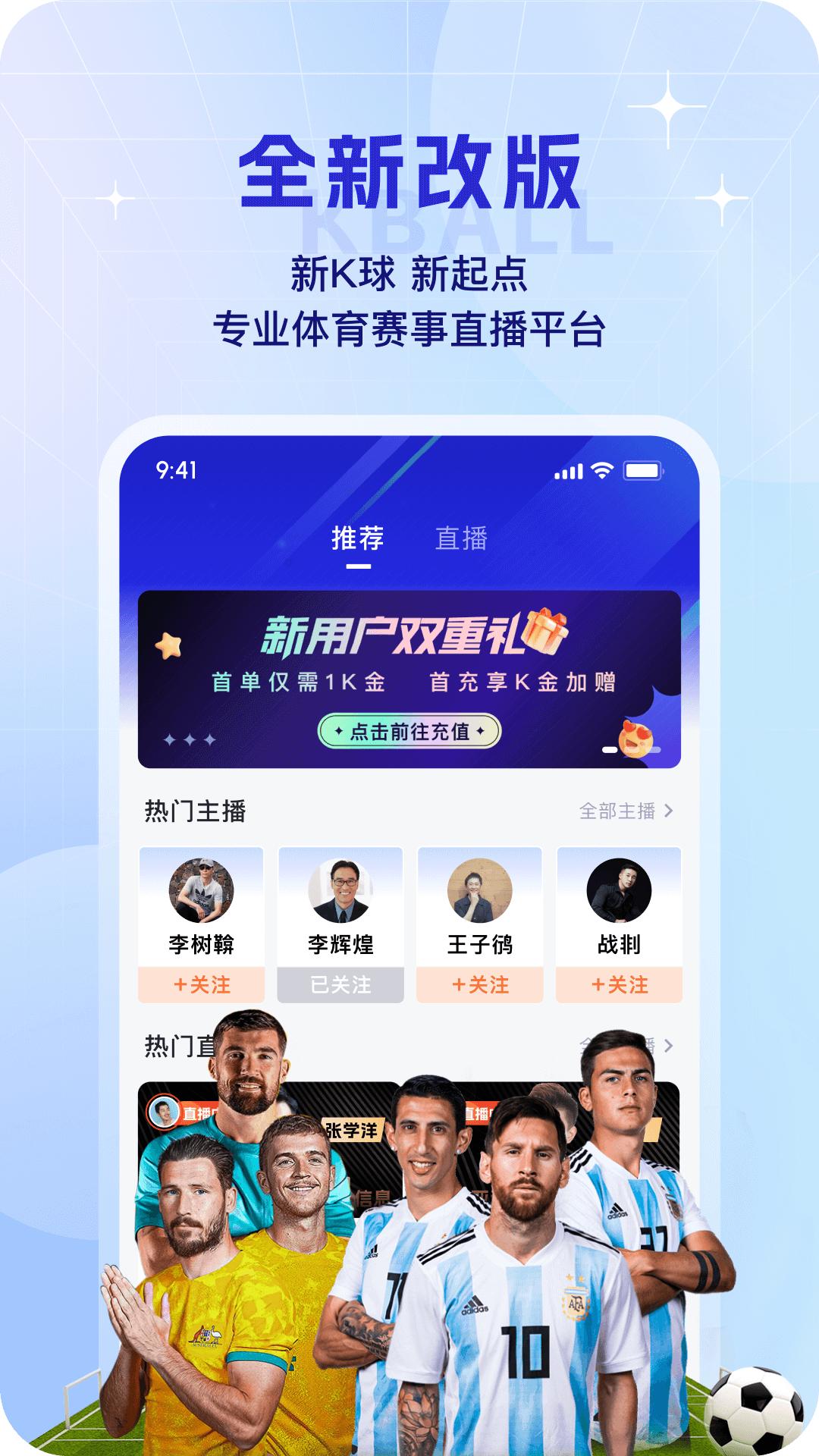
Task: Unfollow 李辉煌 by tapping 已关注
Action: pyautogui.click(x=340, y=986)
